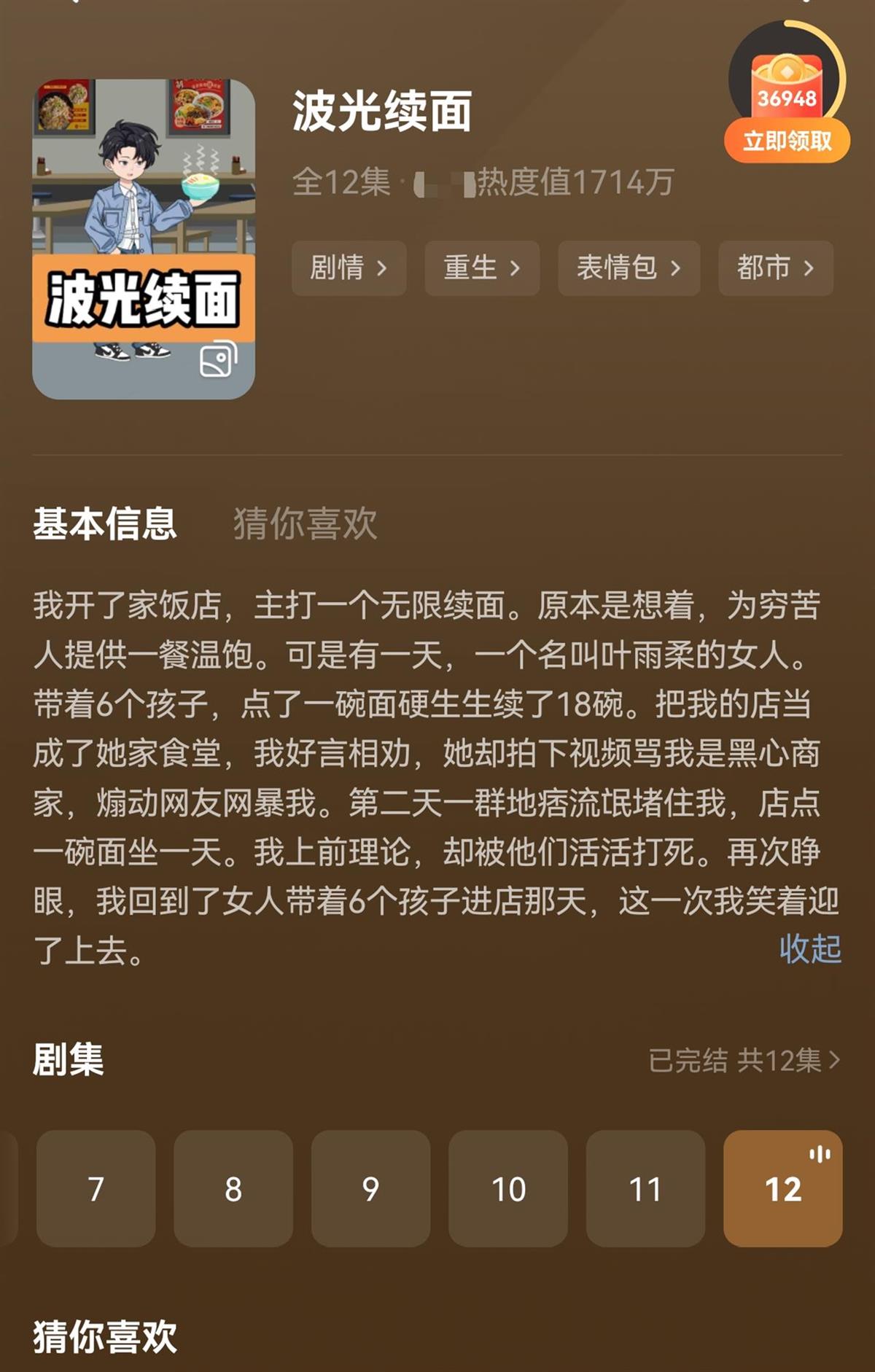Select the 表情包 tag chip
This screenshot has height=1372, width=875.
click(629, 268)
